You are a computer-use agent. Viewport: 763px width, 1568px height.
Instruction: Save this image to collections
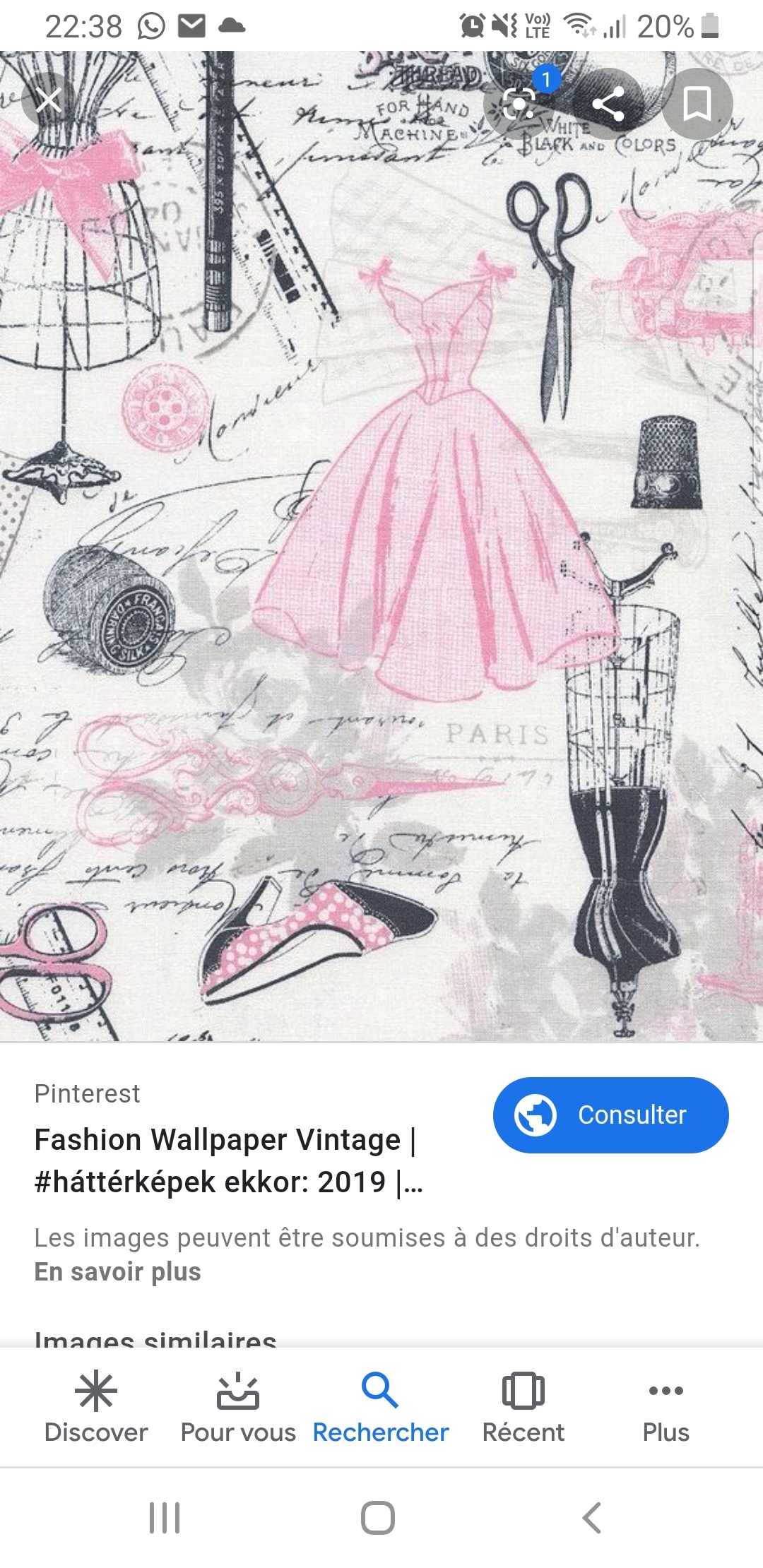697,105
